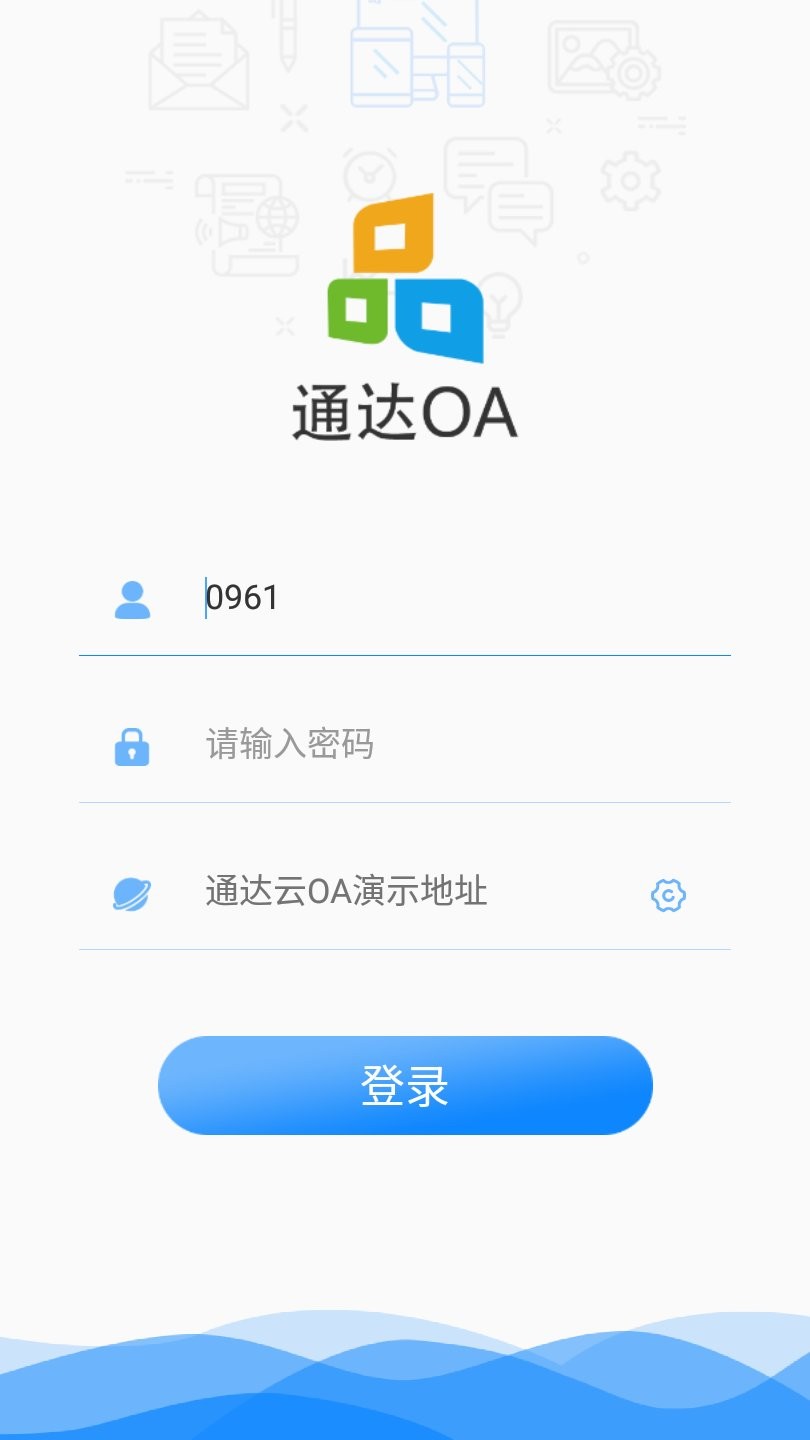Click the lock icon next to password field

point(131,745)
